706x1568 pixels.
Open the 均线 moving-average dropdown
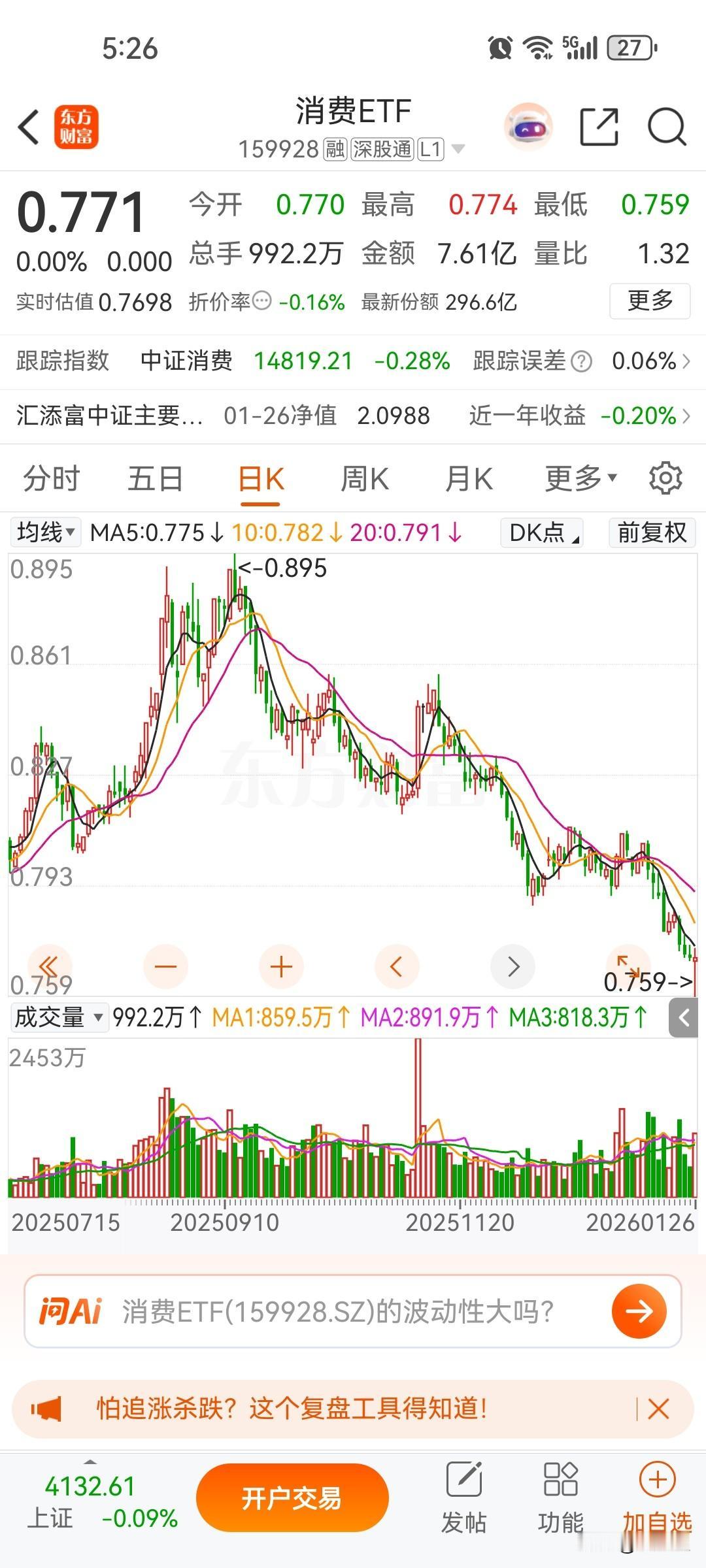click(44, 532)
